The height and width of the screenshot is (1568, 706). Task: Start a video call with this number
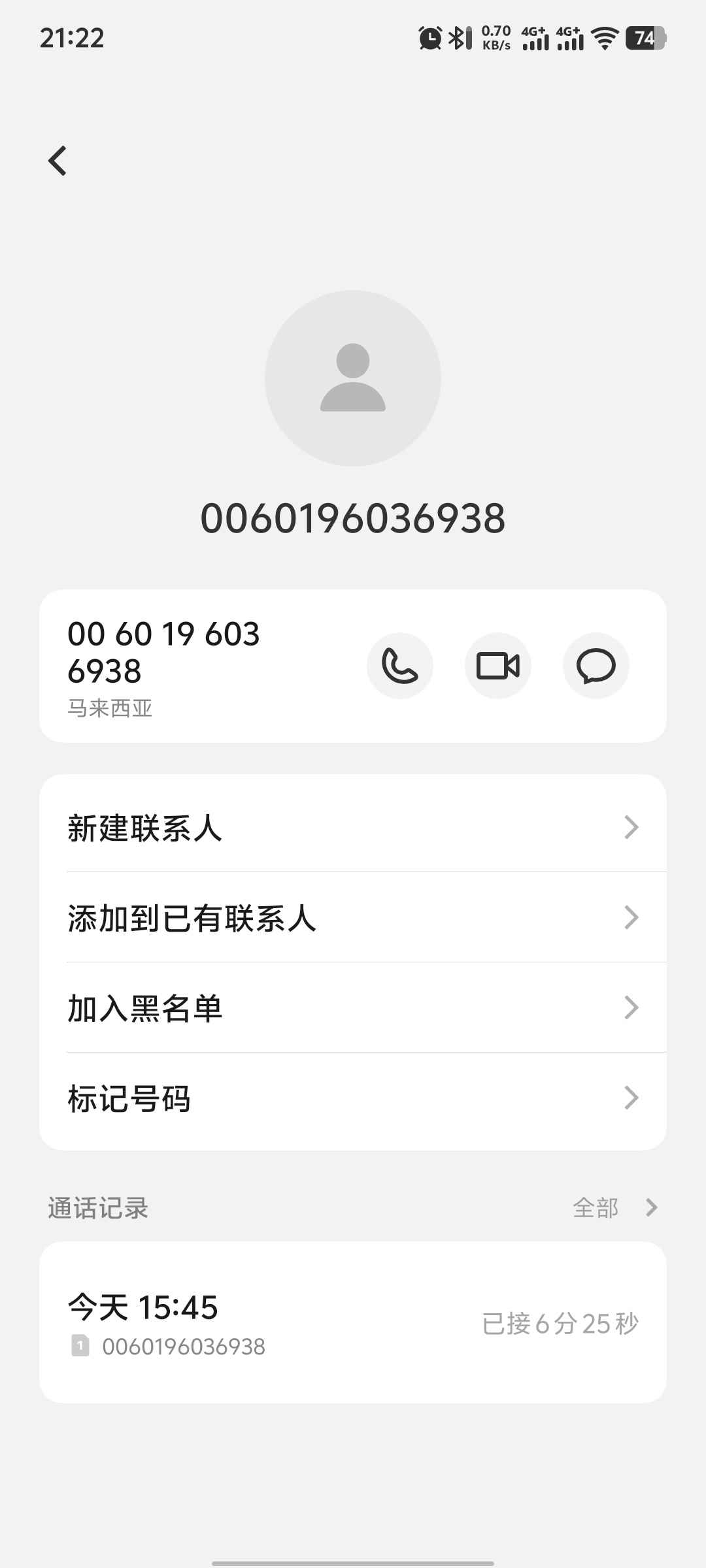pyautogui.click(x=497, y=665)
